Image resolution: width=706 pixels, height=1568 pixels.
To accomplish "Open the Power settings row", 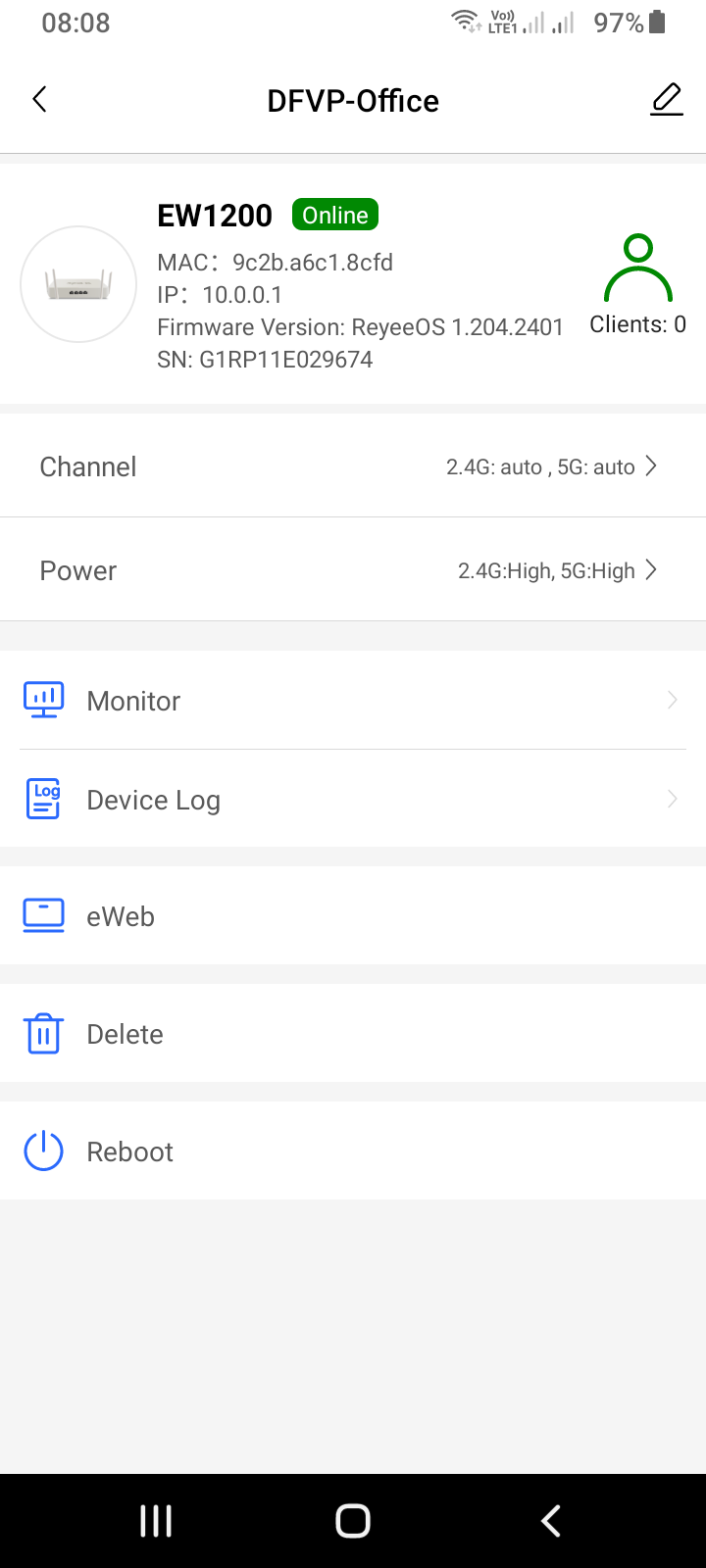I will pos(353,570).
